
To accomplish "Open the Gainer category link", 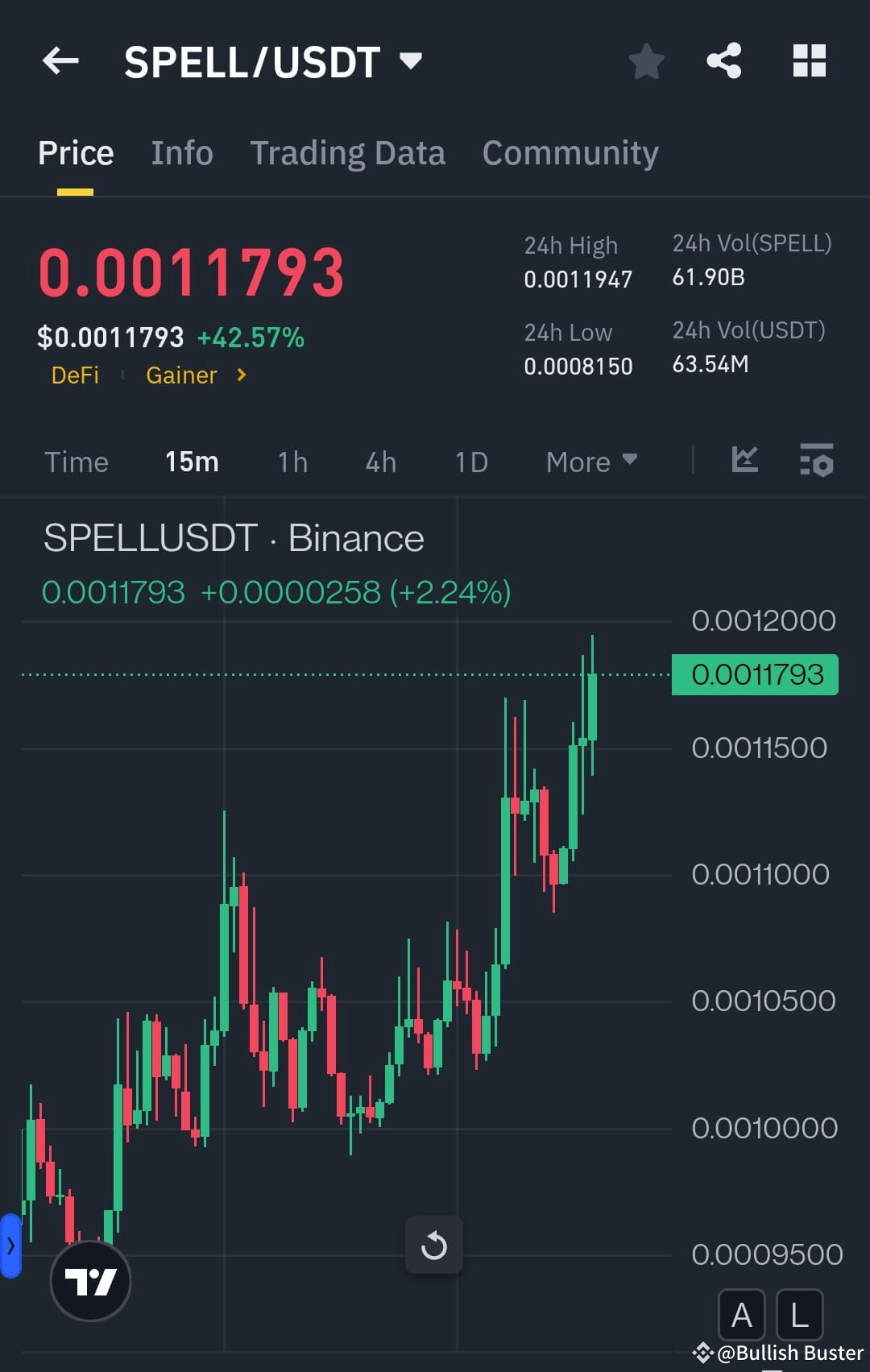I will click(182, 375).
